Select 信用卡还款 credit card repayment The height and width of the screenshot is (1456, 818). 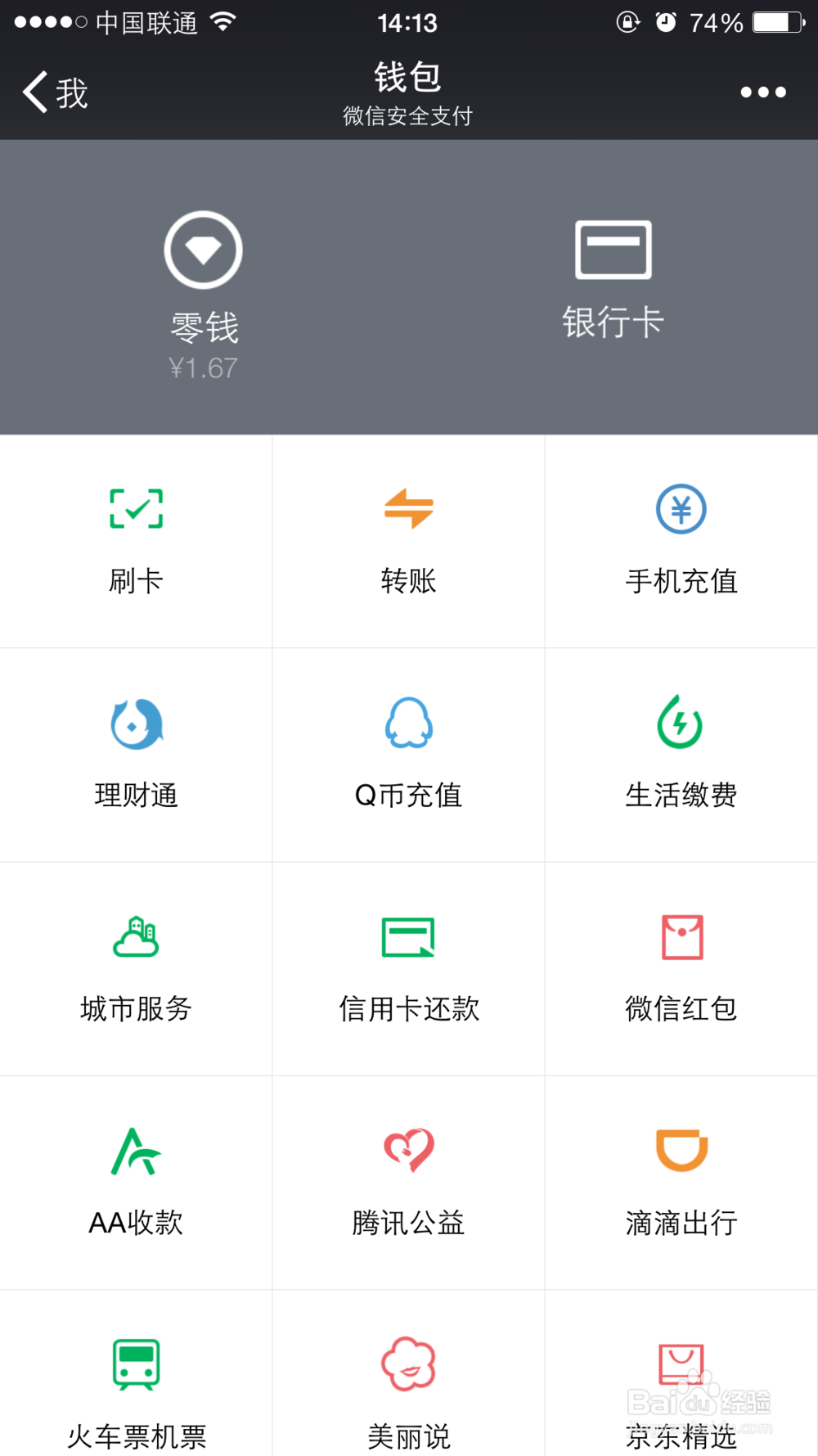[x=408, y=969]
